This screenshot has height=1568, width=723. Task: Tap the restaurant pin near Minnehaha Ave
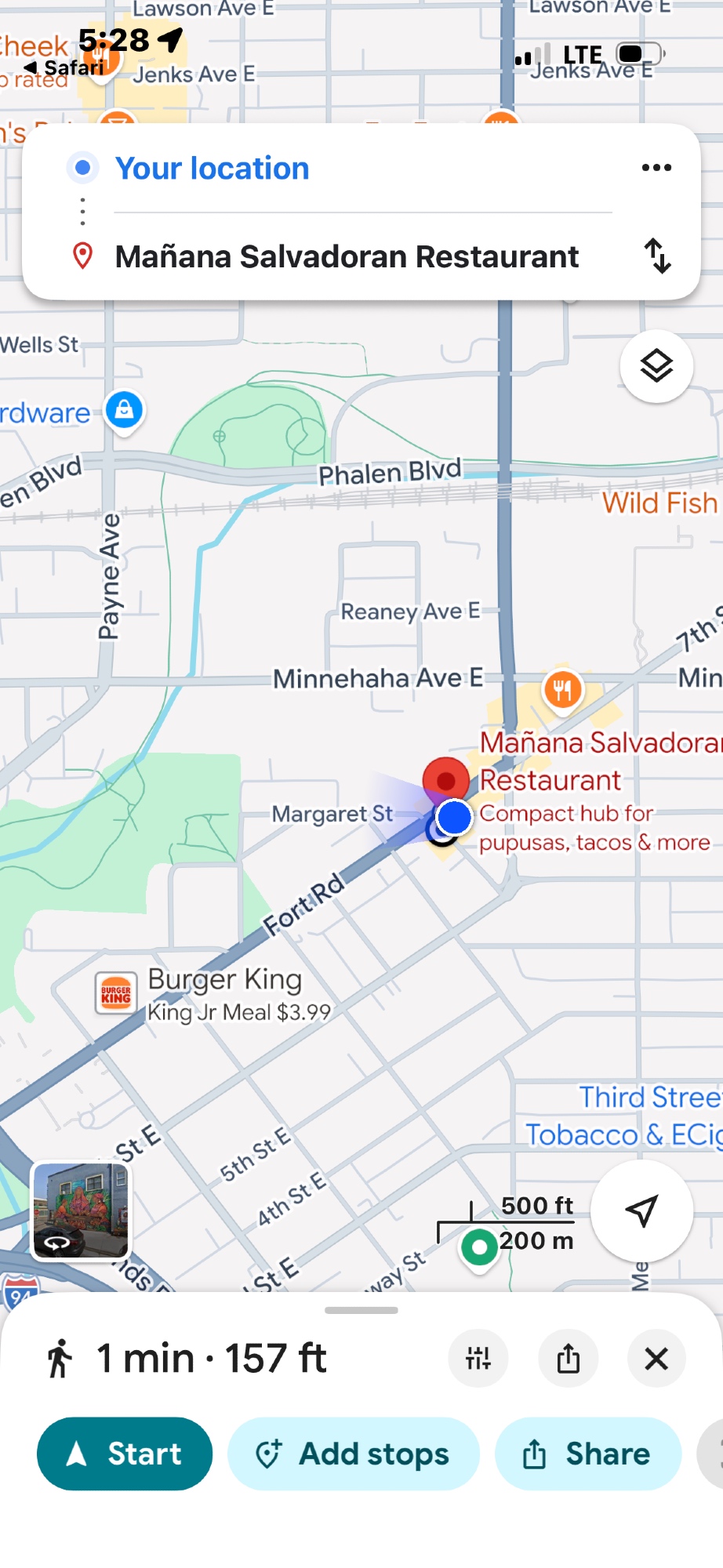(562, 690)
